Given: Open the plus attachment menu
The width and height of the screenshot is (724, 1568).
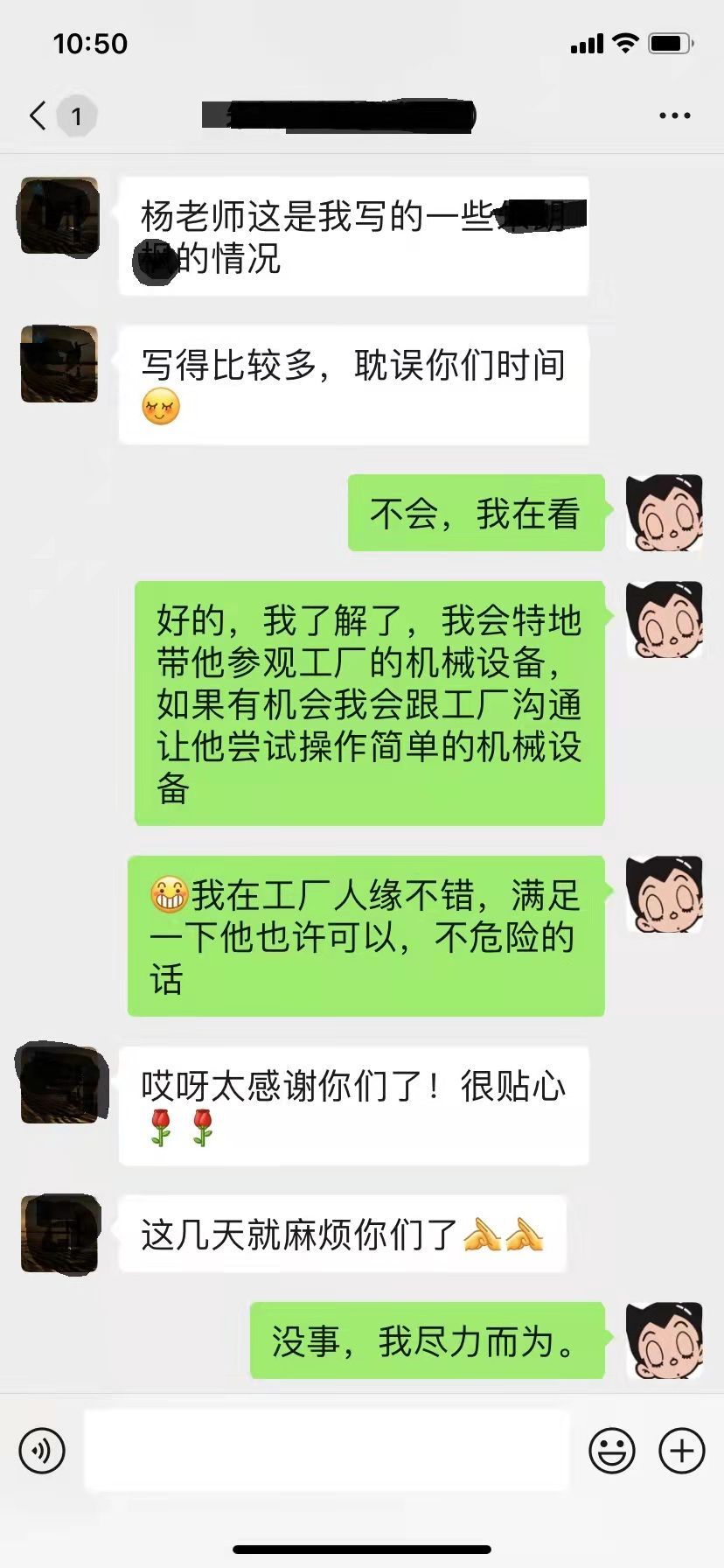Looking at the screenshot, I should click(x=681, y=1450).
